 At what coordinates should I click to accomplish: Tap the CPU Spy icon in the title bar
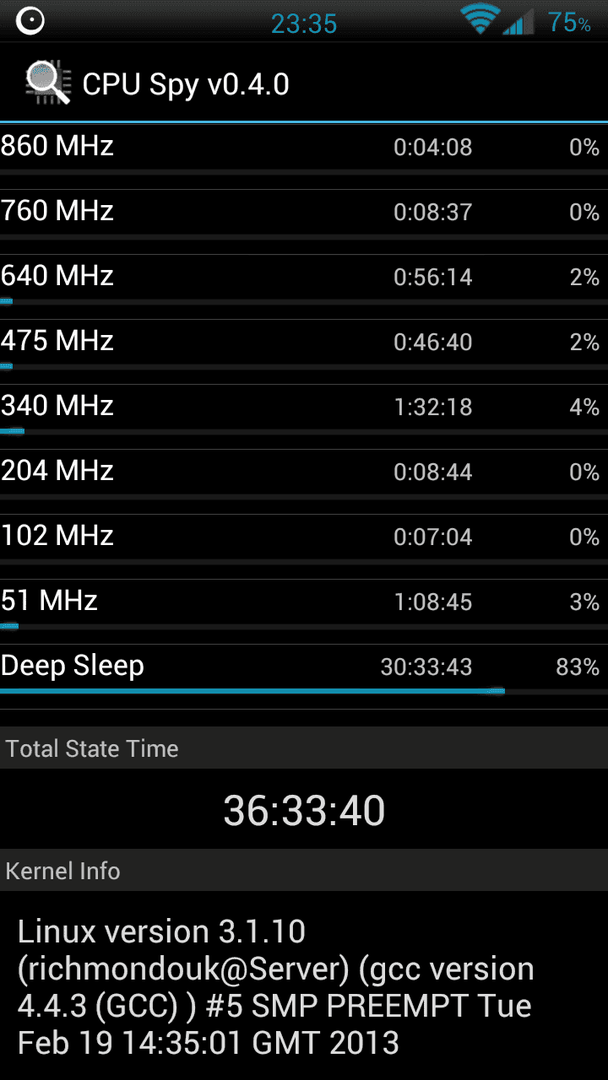(x=47, y=83)
